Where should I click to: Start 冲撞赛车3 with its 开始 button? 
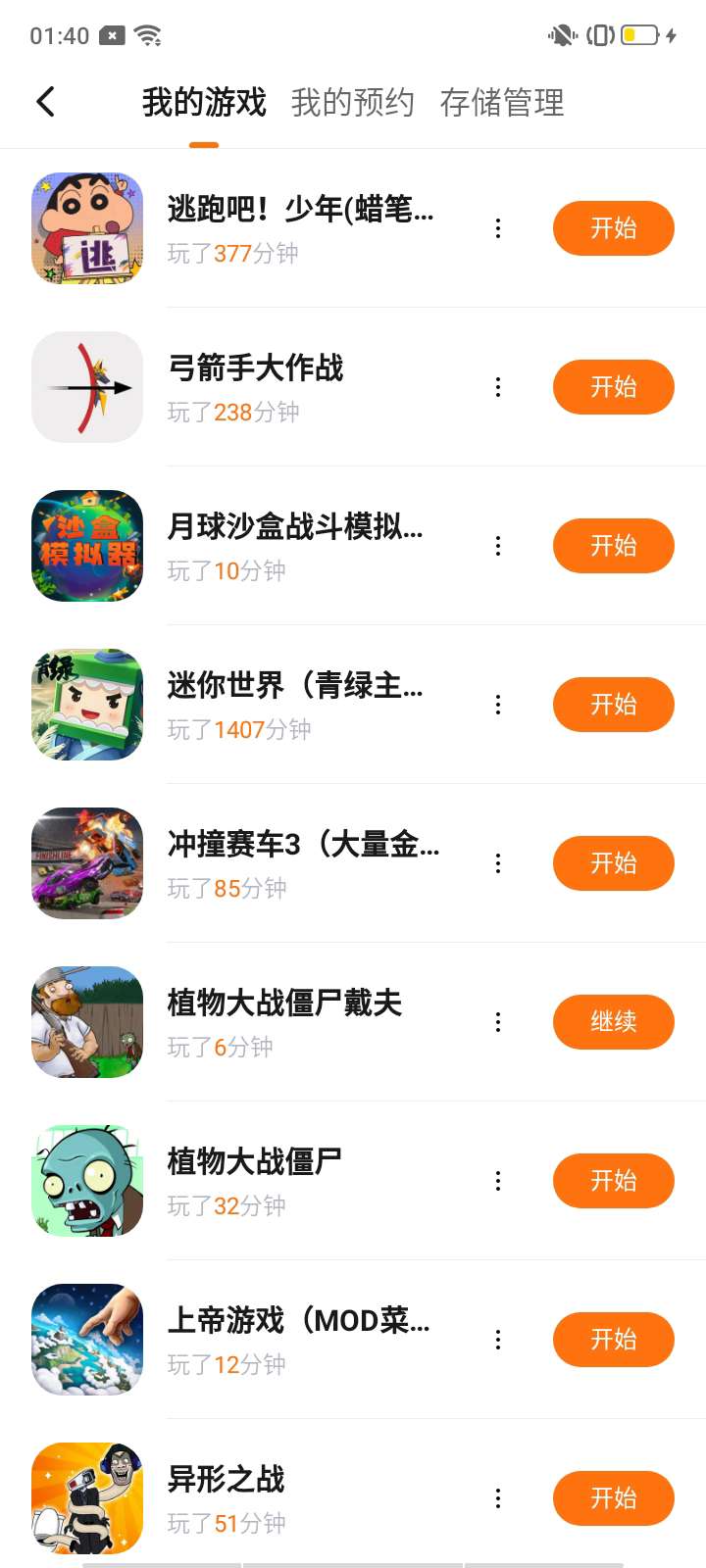[613, 863]
